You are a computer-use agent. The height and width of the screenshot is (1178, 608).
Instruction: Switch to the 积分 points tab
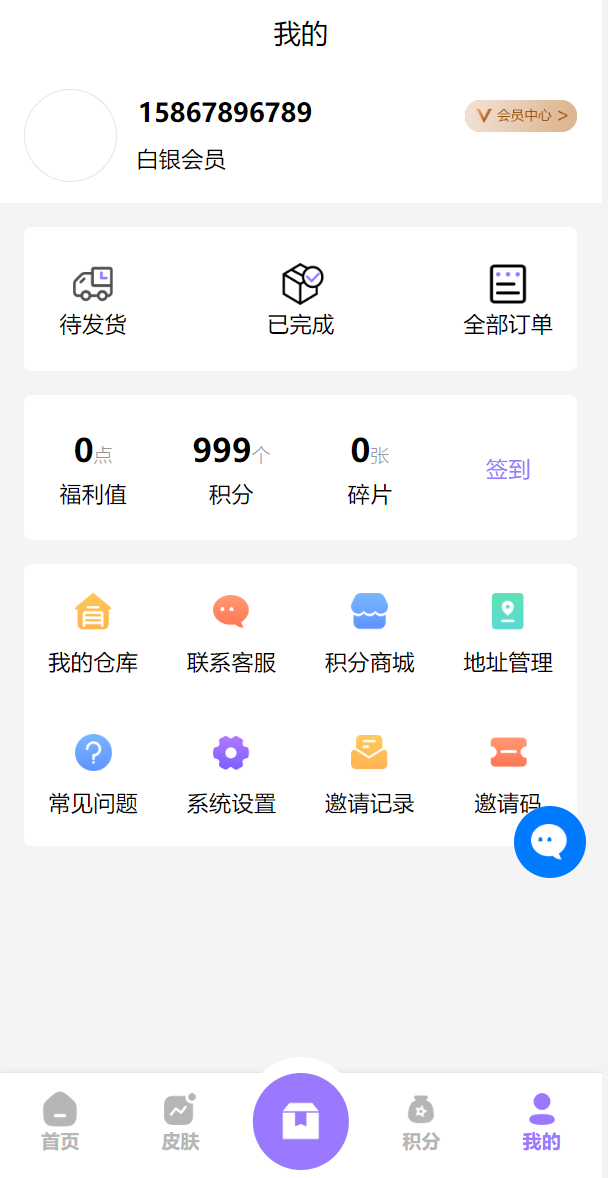tap(421, 1122)
